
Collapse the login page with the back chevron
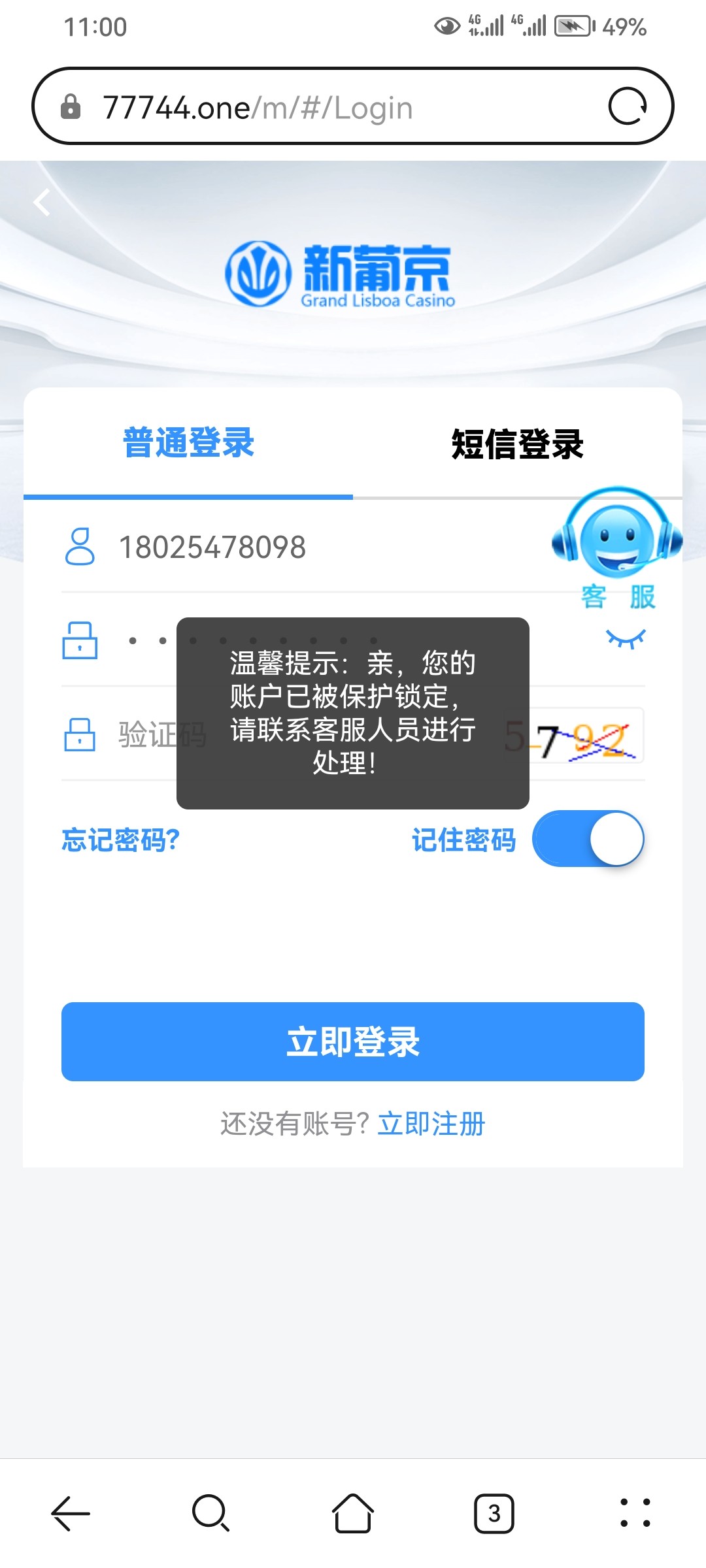pos(42,203)
